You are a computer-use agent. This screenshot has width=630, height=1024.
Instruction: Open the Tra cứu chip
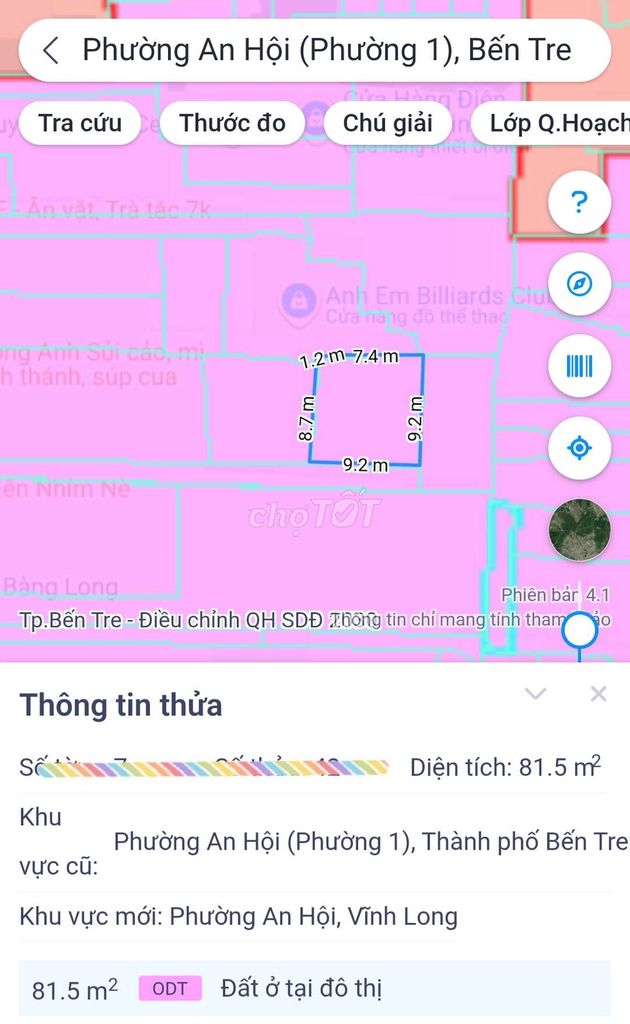pos(80,123)
